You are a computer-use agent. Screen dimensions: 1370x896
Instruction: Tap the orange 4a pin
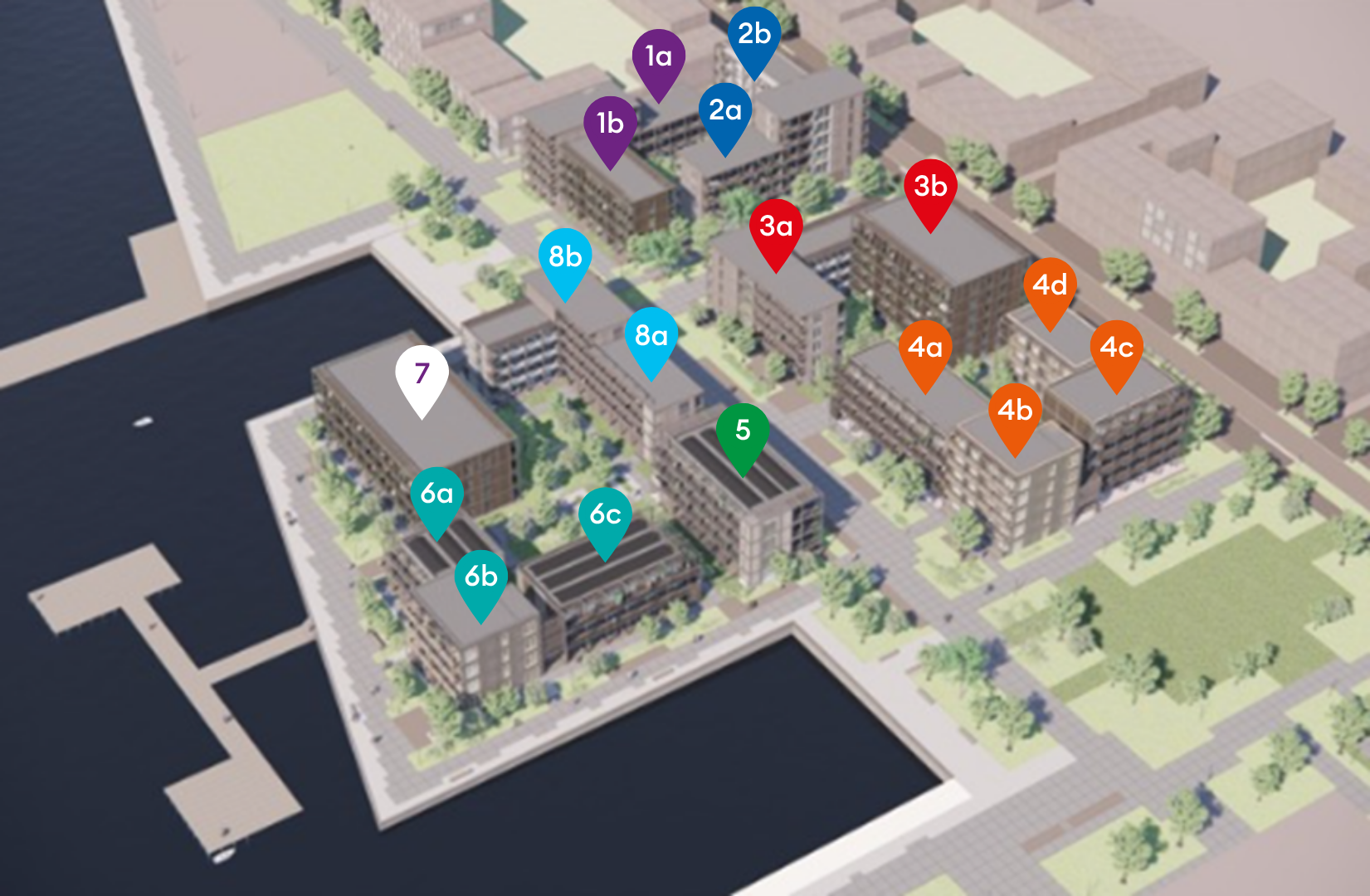(x=925, y=348)
